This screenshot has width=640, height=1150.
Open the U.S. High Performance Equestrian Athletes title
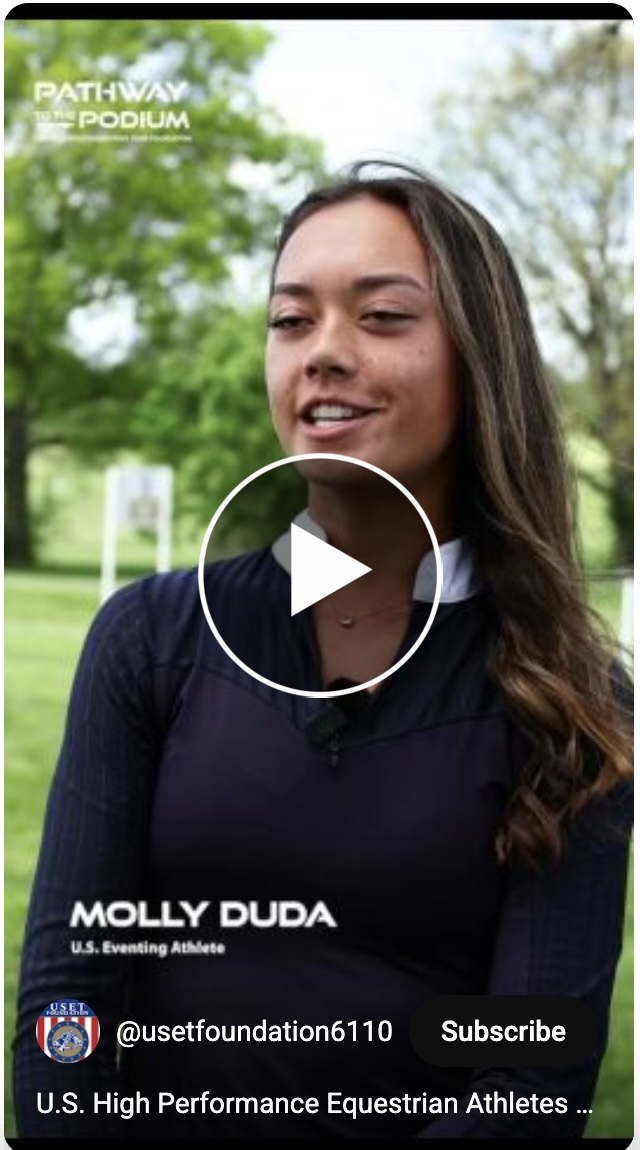click(315, 1103)
